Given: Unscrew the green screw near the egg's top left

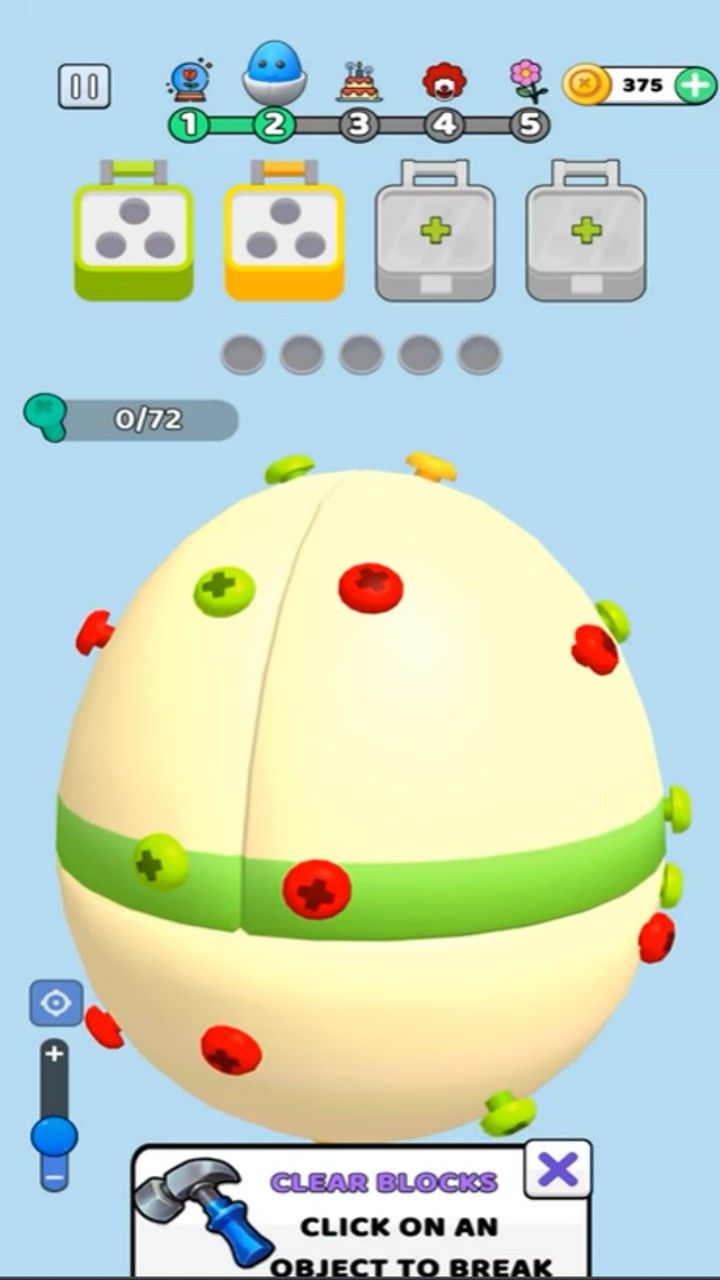Looking at the screenshot, I should 224,591.
